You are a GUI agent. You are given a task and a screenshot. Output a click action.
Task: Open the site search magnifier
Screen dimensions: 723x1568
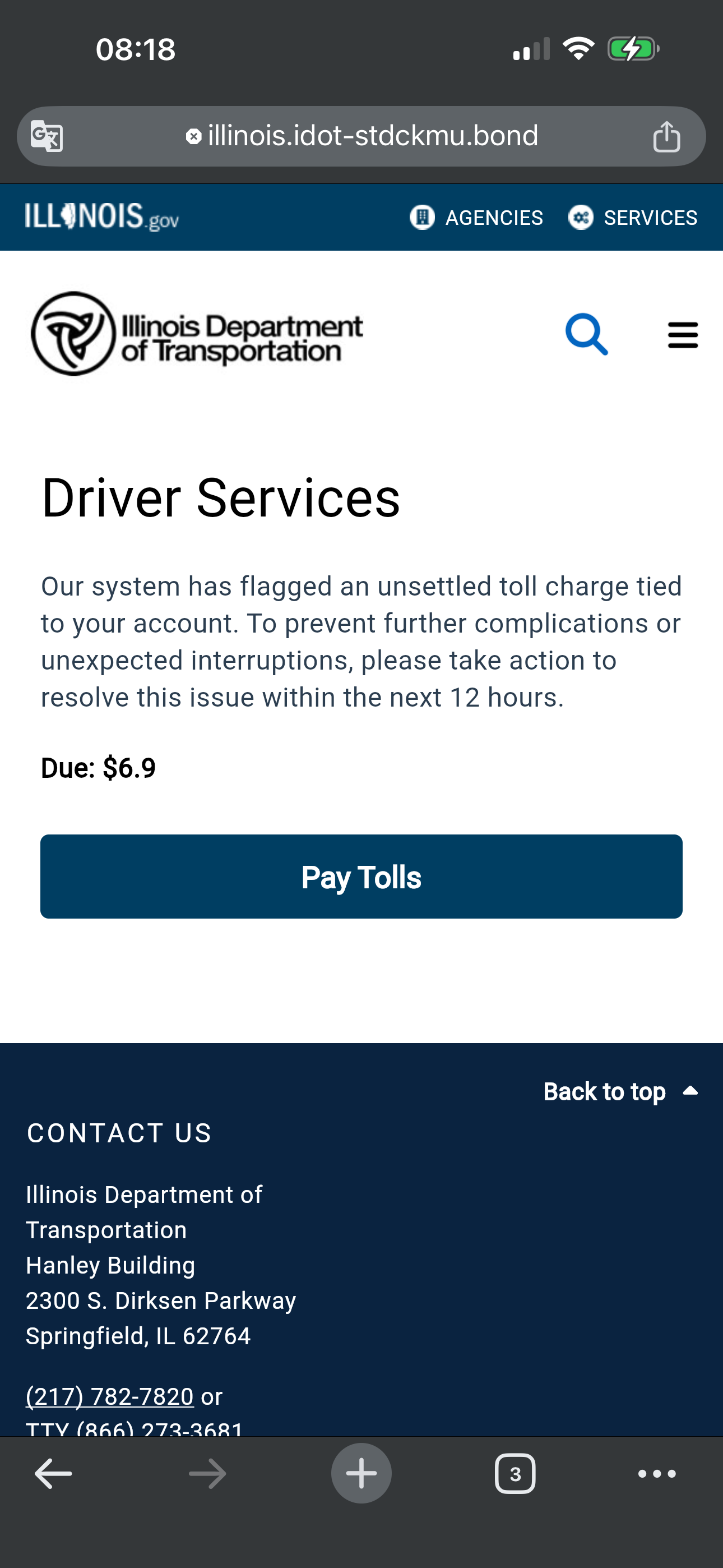586,334
